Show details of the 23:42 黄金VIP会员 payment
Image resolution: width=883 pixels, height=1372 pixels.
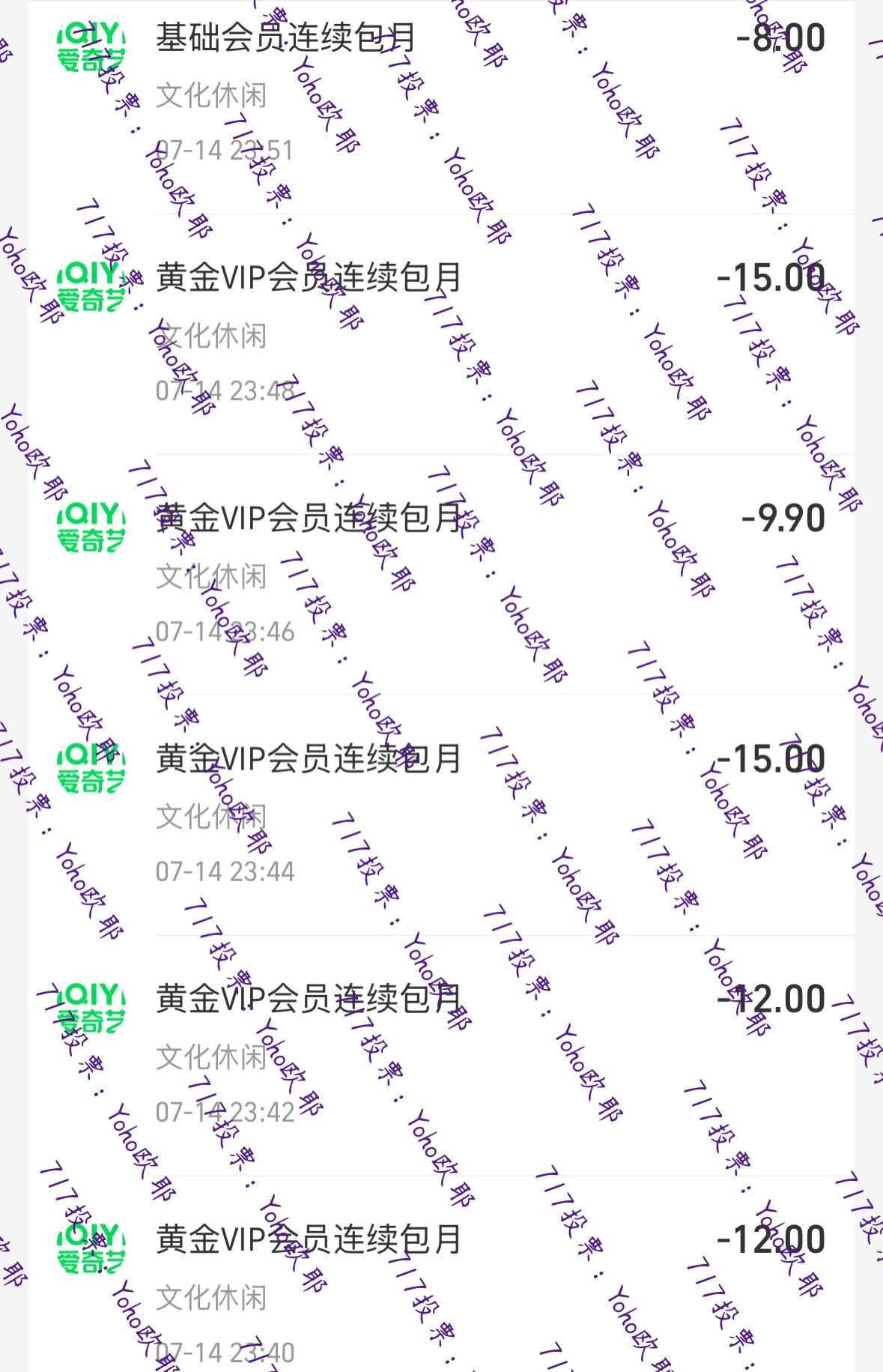pos(440,1055)
